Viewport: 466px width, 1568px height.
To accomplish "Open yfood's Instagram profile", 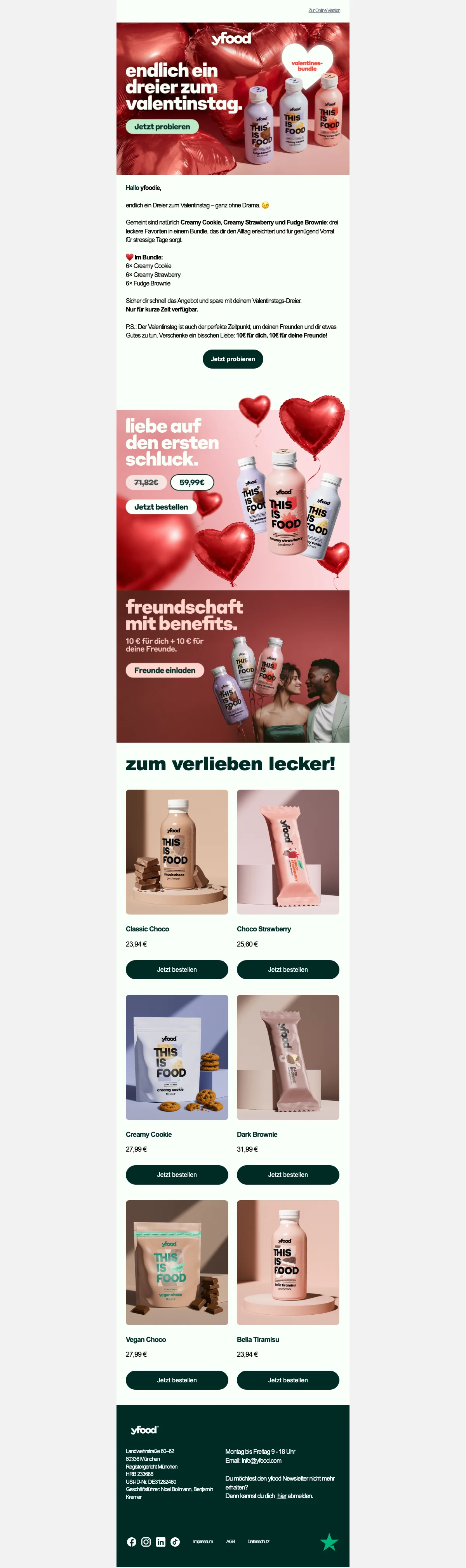I will click(146, 1541).
